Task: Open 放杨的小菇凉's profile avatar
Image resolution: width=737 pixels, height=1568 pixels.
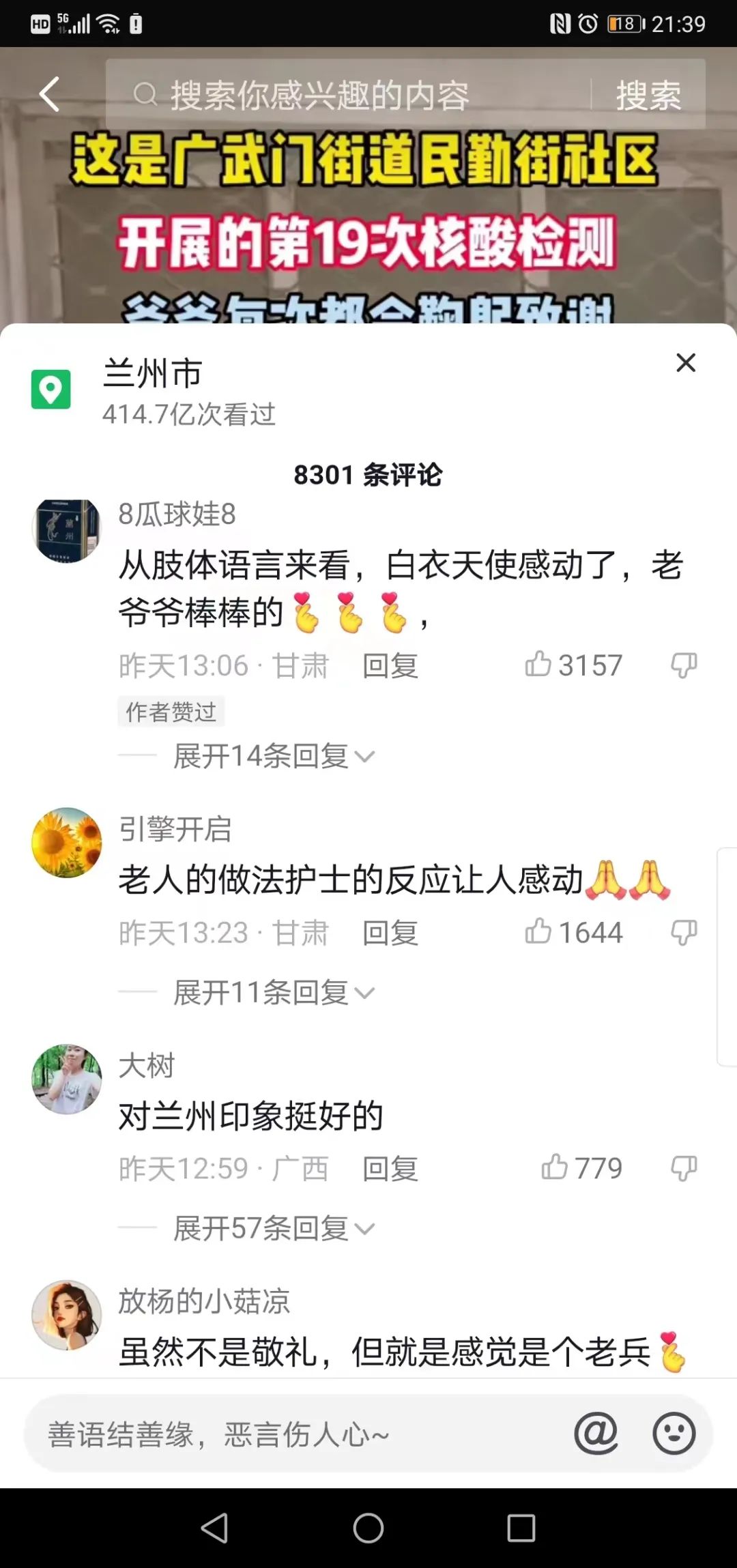Action: 67,1315
